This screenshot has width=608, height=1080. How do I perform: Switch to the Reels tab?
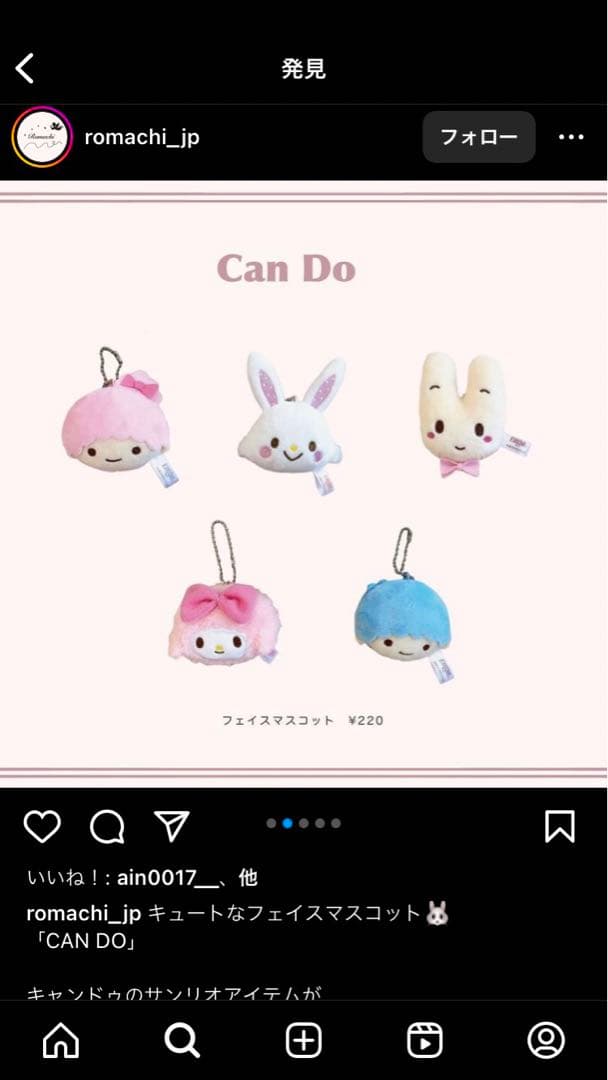(x=425, y=1041)
